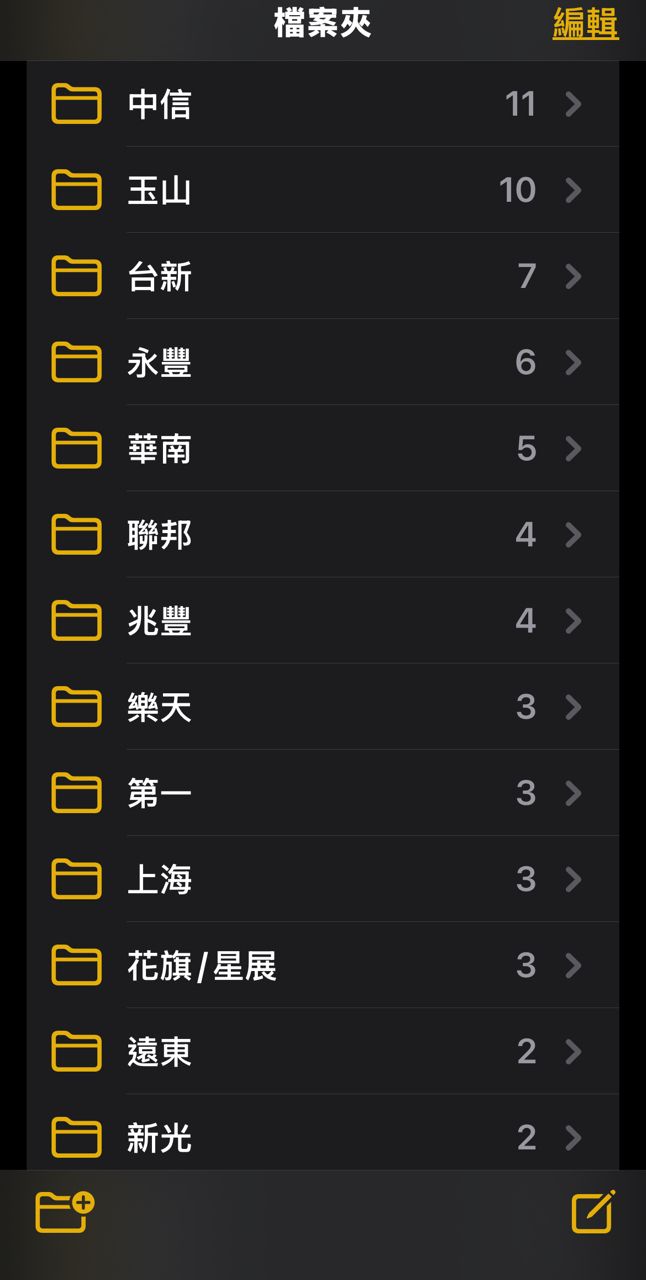Open the 中信 folder
This screenshot has height=1280, width=646.
click(322, 104)
